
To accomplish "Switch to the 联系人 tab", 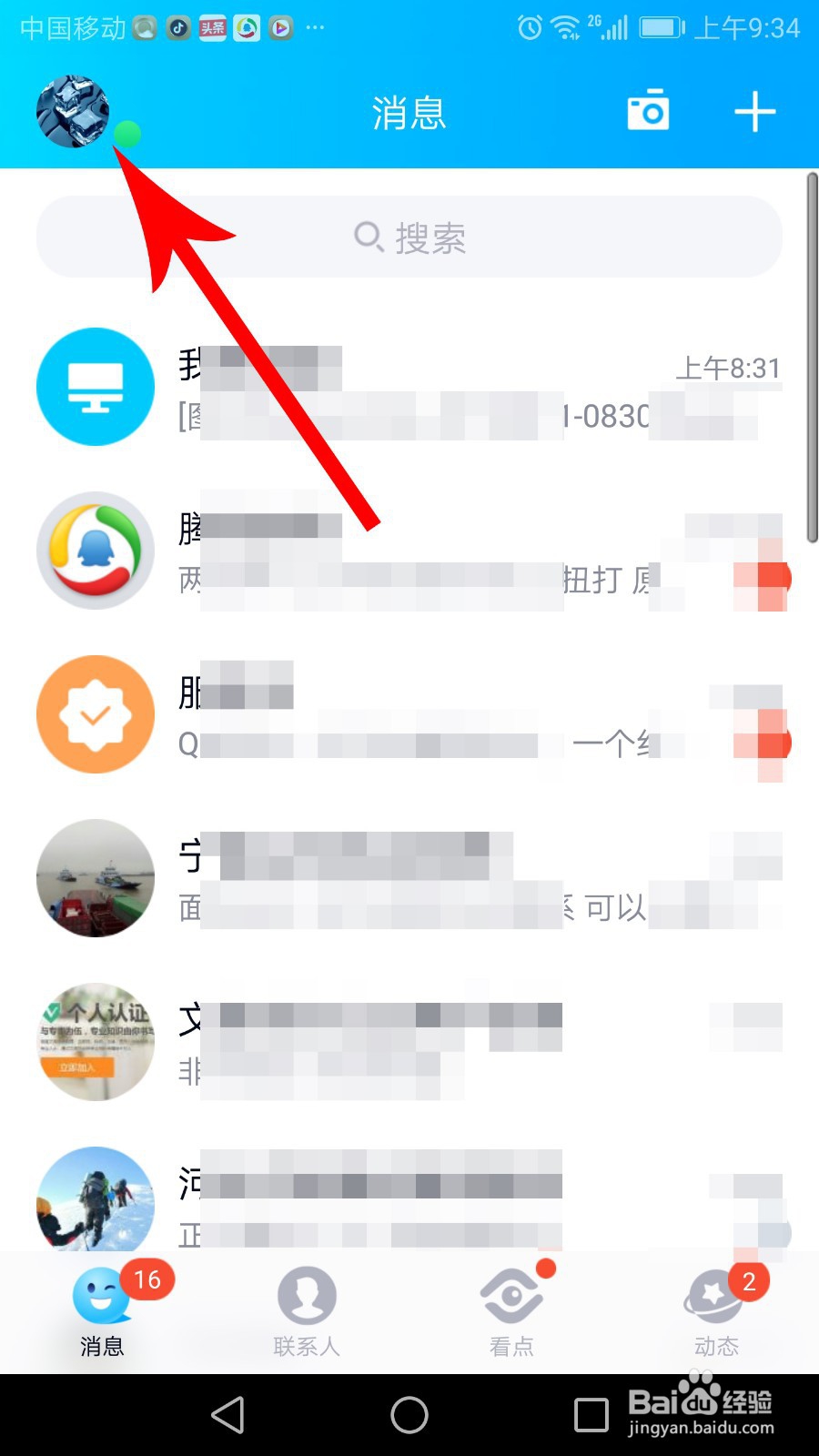I will [x=308, y=1310].
